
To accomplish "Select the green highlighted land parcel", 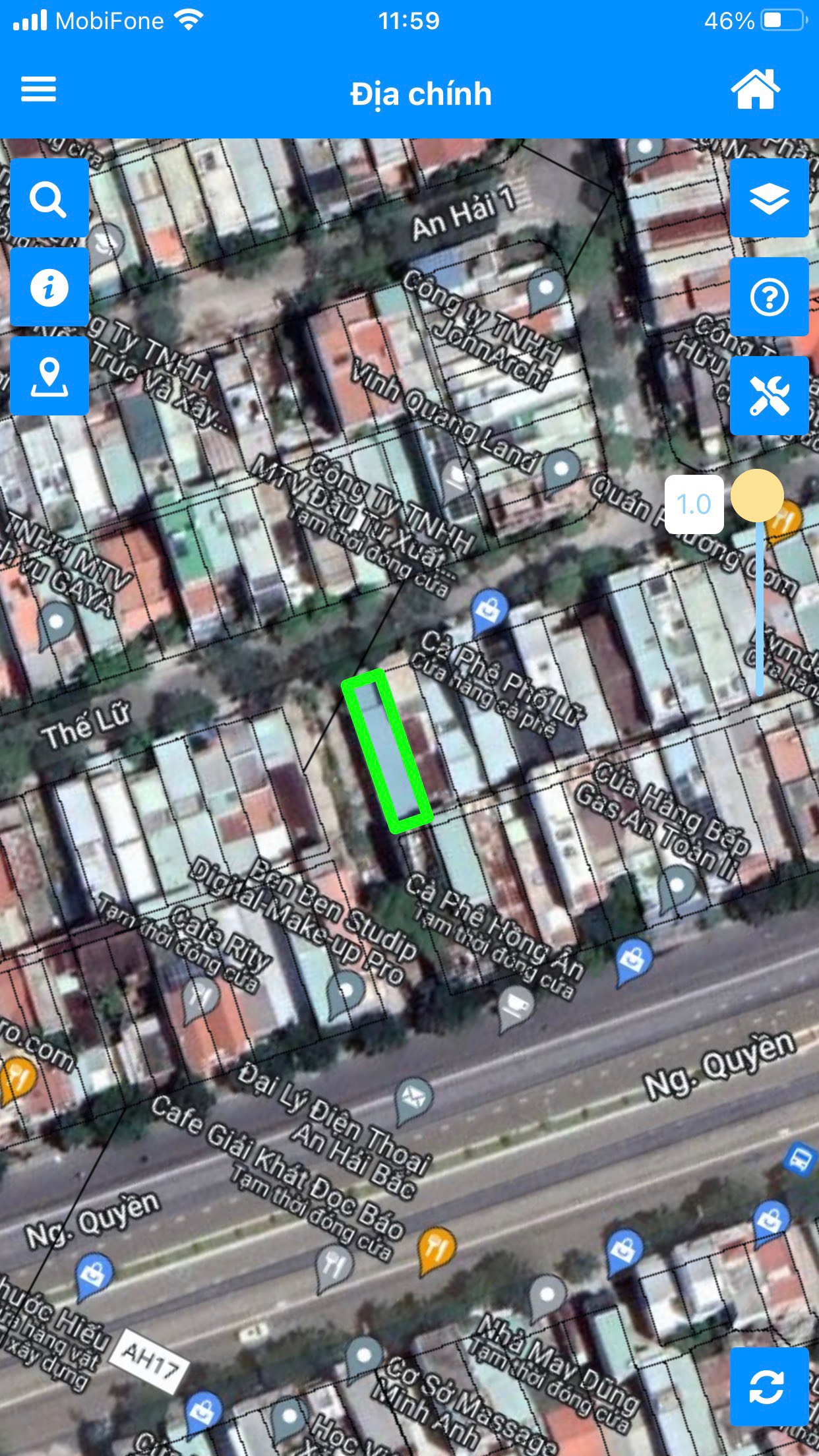I will (387, 751).
